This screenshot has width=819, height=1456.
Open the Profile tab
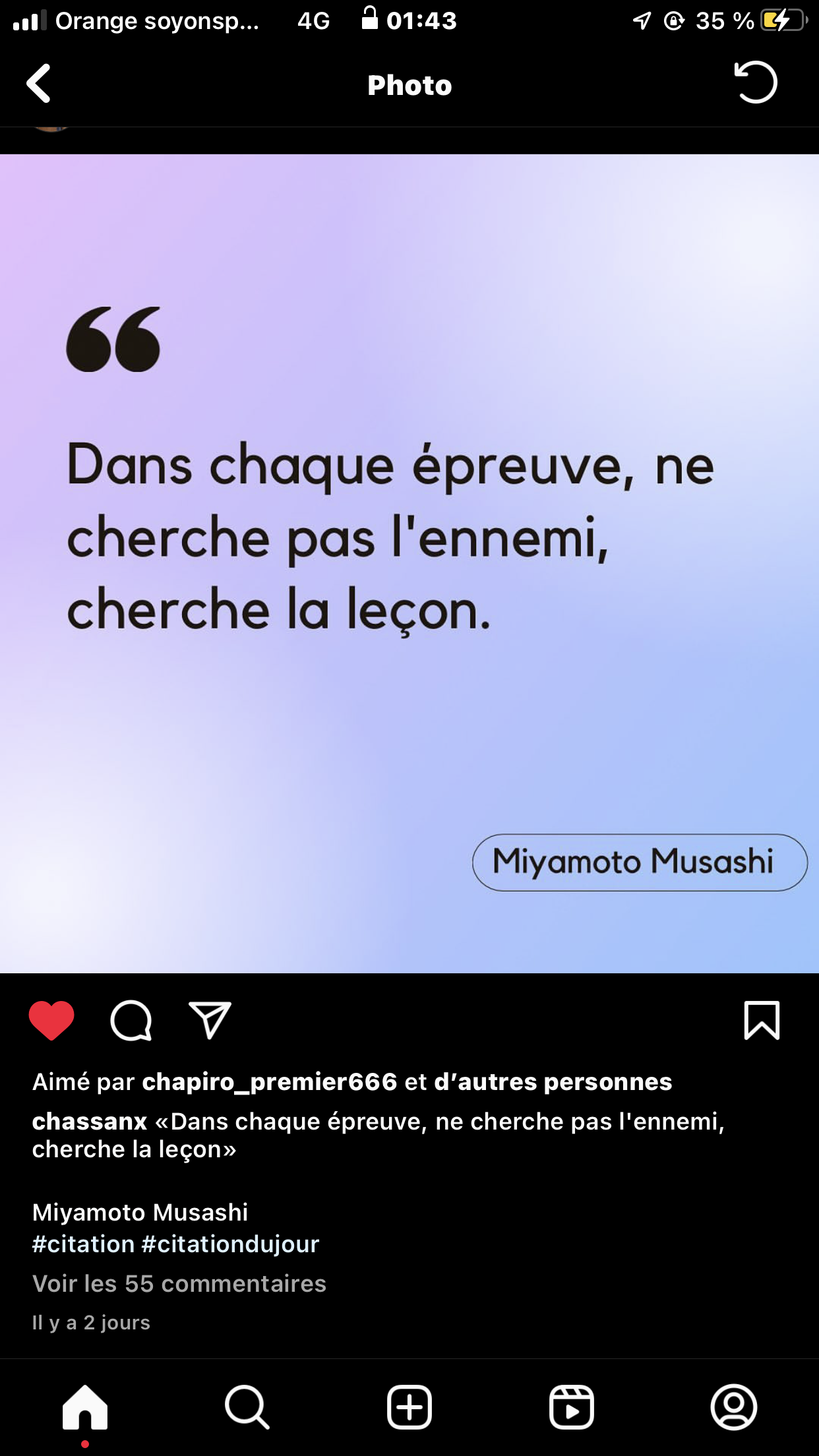(734, 1407)
